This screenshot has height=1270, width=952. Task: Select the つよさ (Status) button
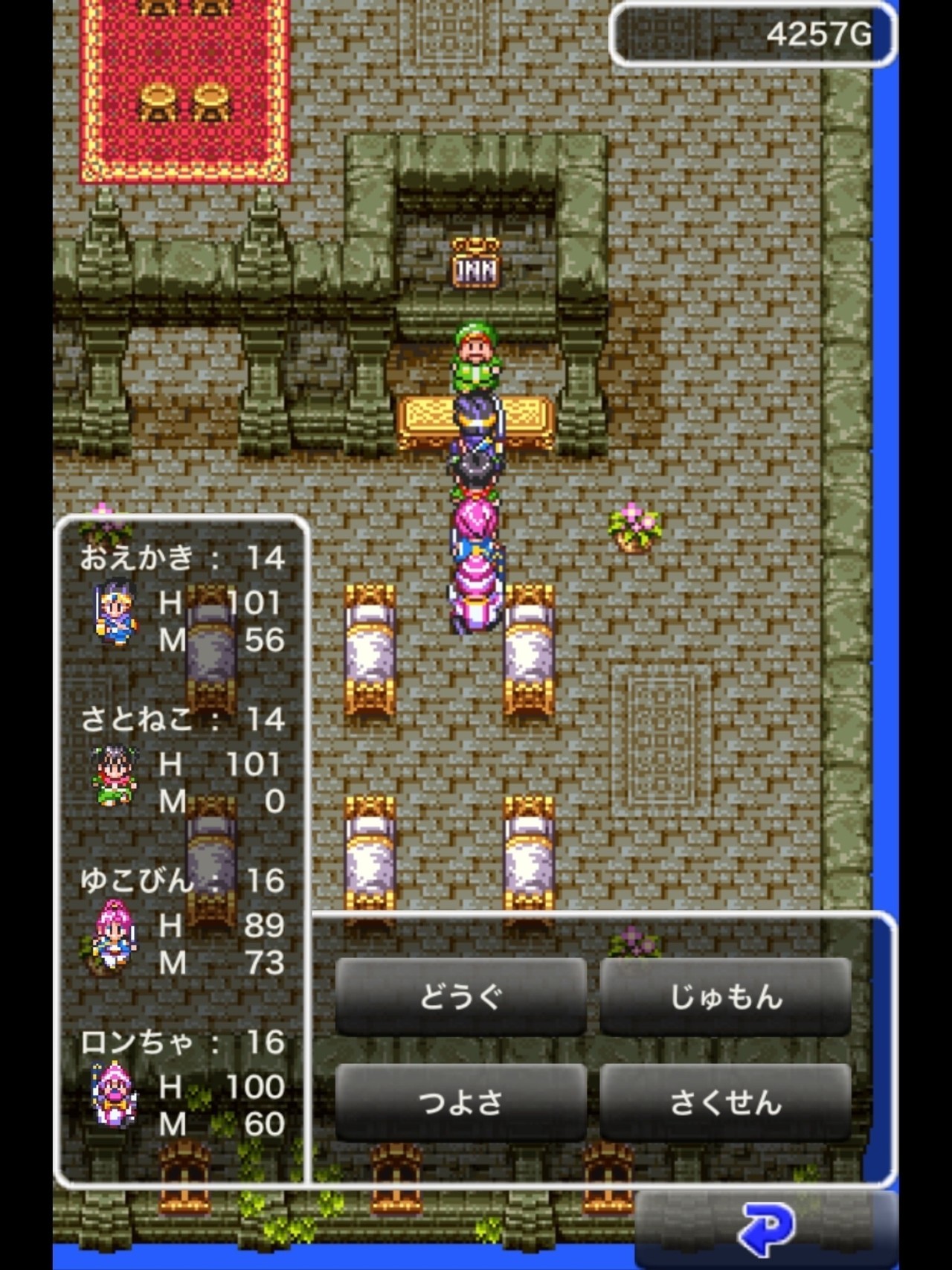click(460, 1102)
